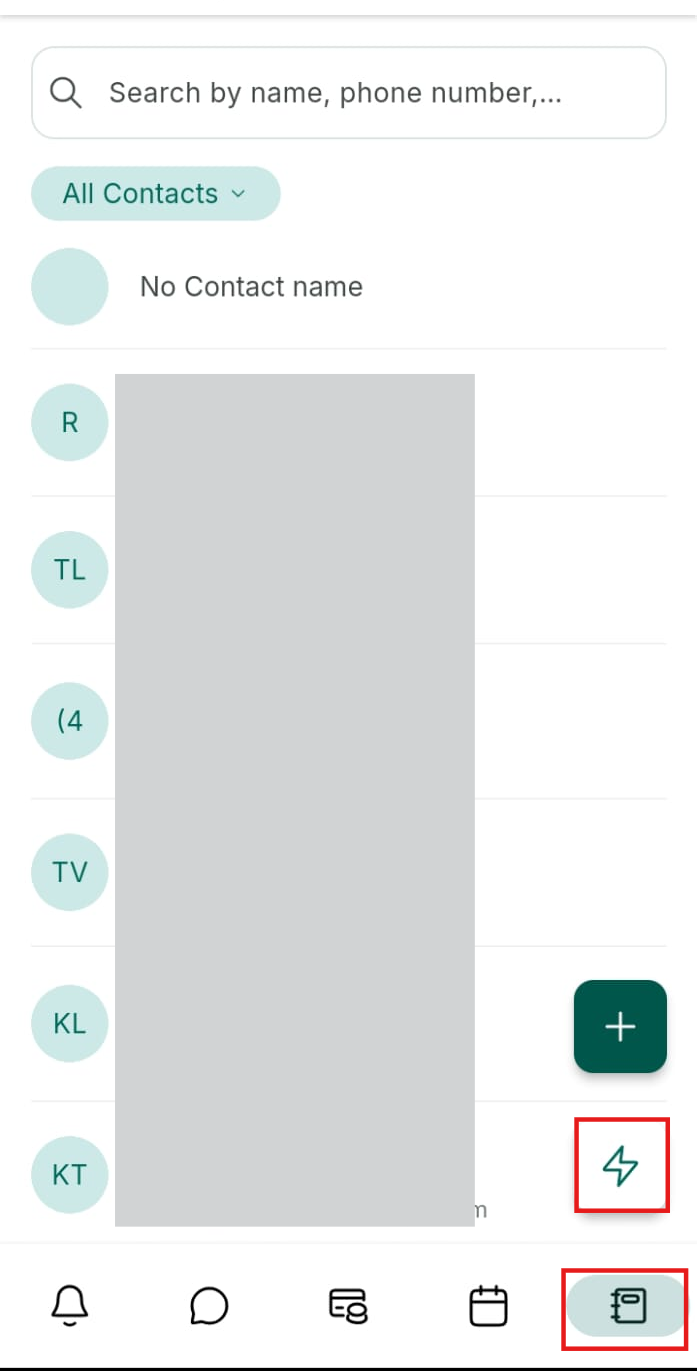Open the contact with R avatar
The width and height of the screenshot is (697, 1371).
pyautogui.click(x=70, y=422)
